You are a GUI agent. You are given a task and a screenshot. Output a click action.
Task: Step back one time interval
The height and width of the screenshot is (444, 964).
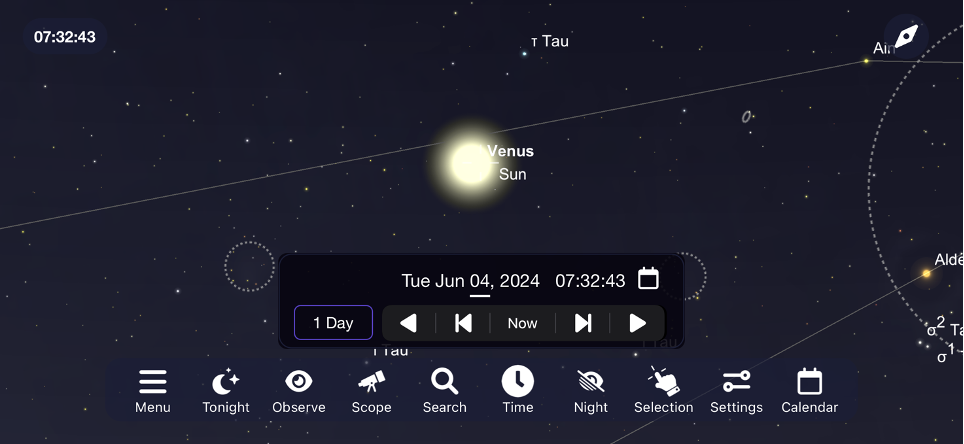(x=463, y=323)
